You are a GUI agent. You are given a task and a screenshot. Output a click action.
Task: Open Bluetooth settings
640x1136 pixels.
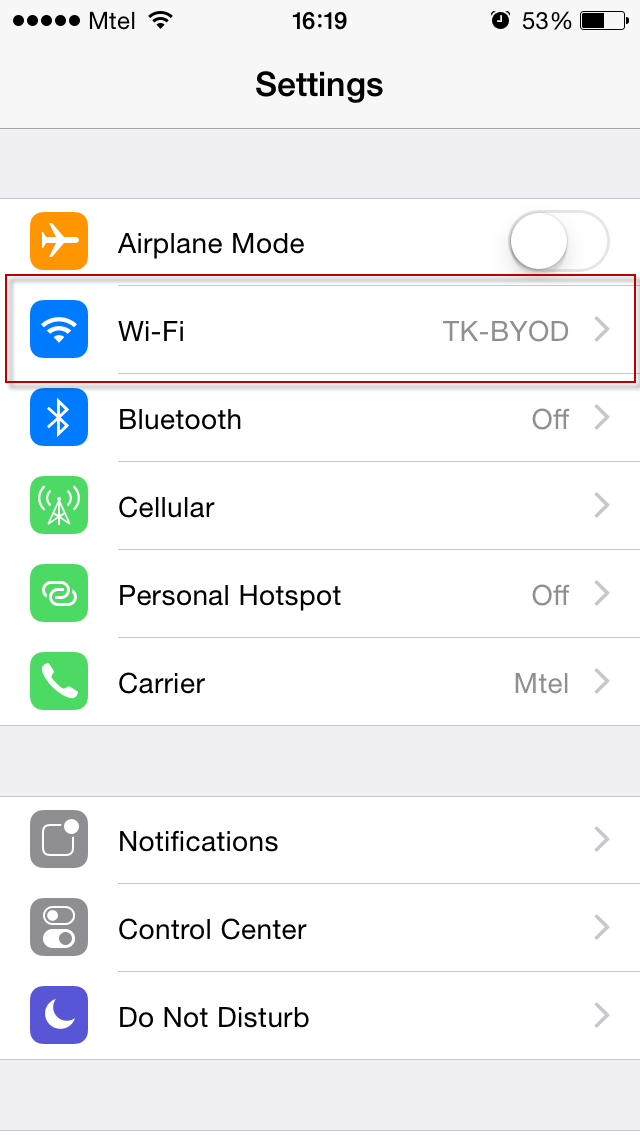tap(320, 418)
